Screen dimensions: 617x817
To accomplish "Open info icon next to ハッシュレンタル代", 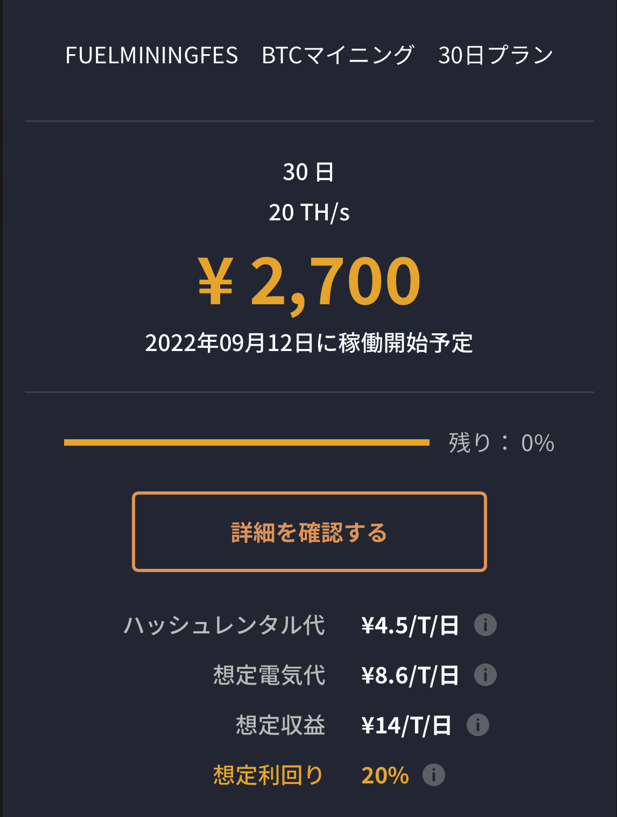I will [x=485, y=626].
